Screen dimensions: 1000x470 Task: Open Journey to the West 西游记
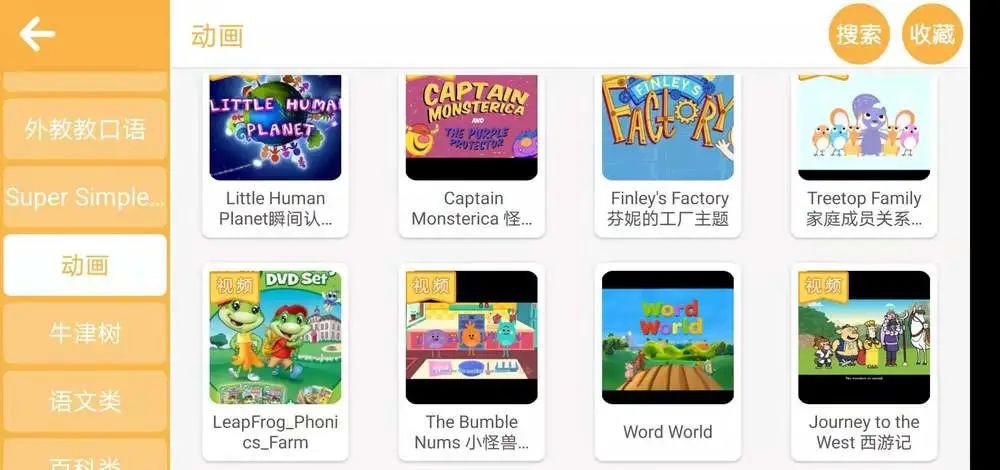(x=864, y=360)
